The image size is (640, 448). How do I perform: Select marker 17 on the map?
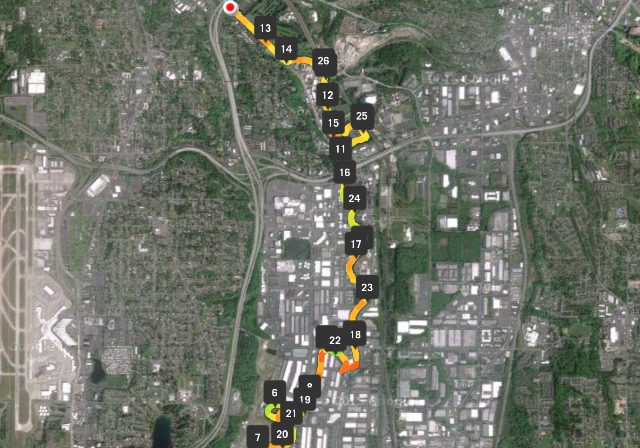point(357,244)
